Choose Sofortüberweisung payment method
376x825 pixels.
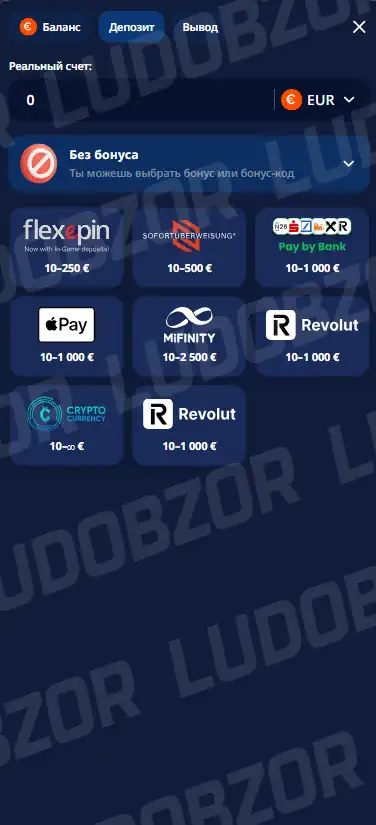[x=189, y=247]
